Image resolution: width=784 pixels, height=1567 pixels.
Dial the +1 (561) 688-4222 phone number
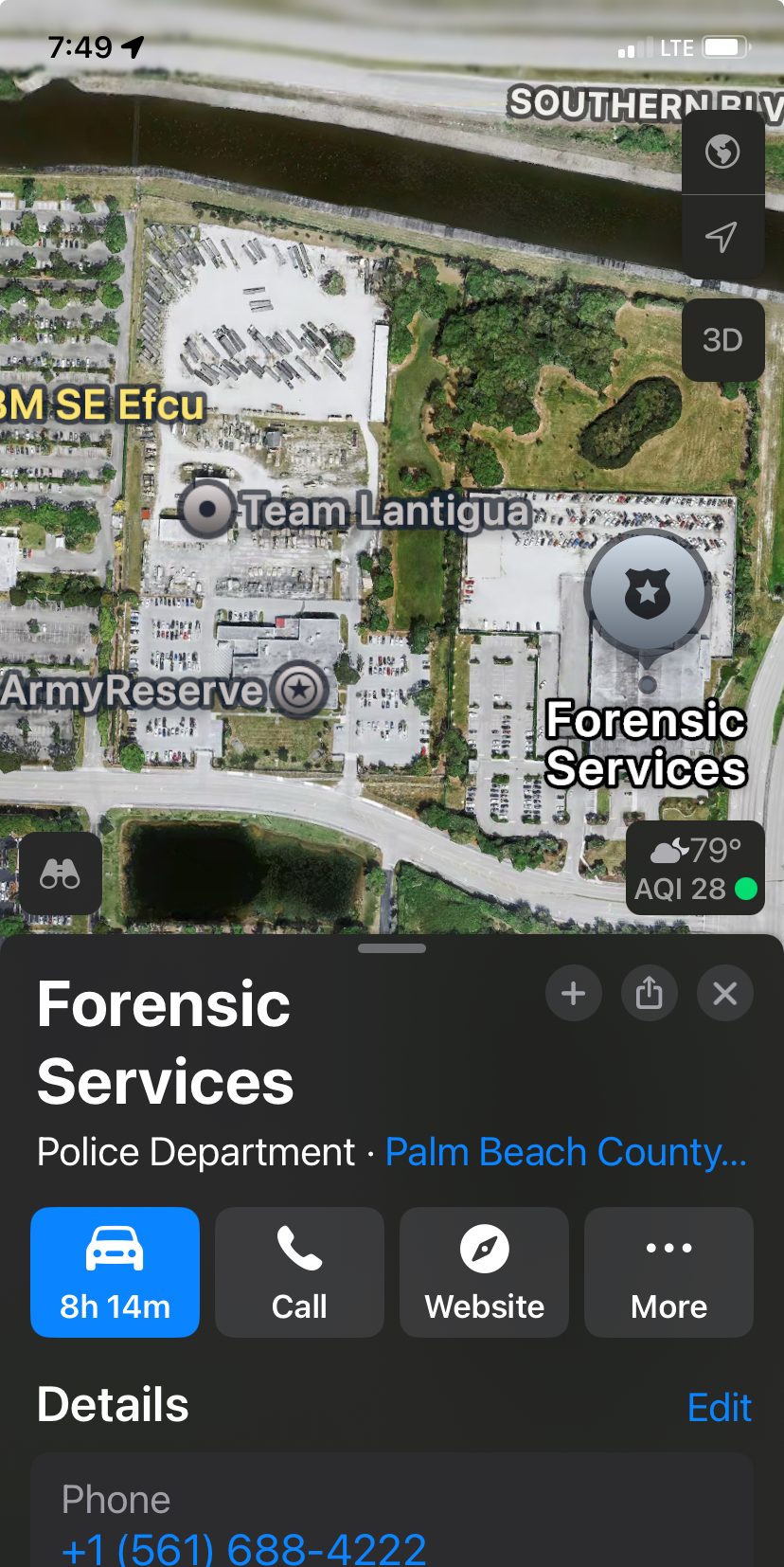243,1548
